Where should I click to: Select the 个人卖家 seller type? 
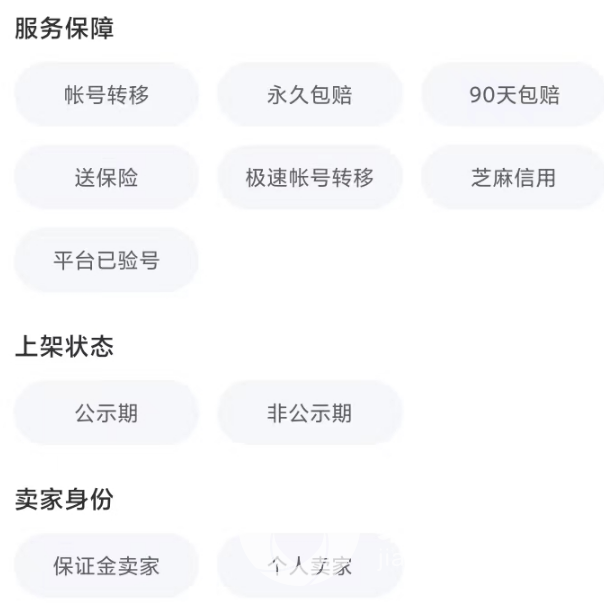click(310, 566)
